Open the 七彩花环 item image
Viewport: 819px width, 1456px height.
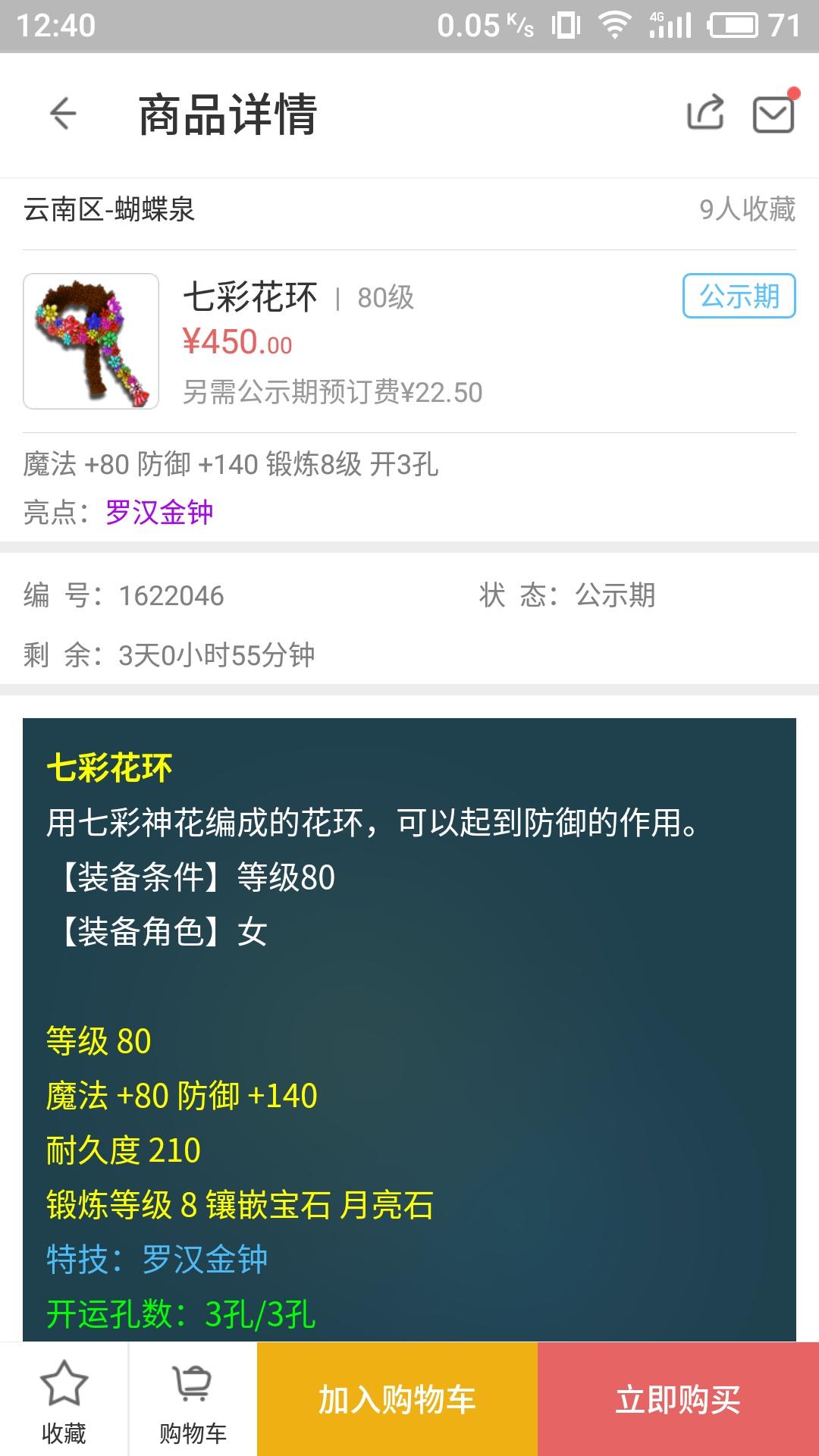click(91, 341)
